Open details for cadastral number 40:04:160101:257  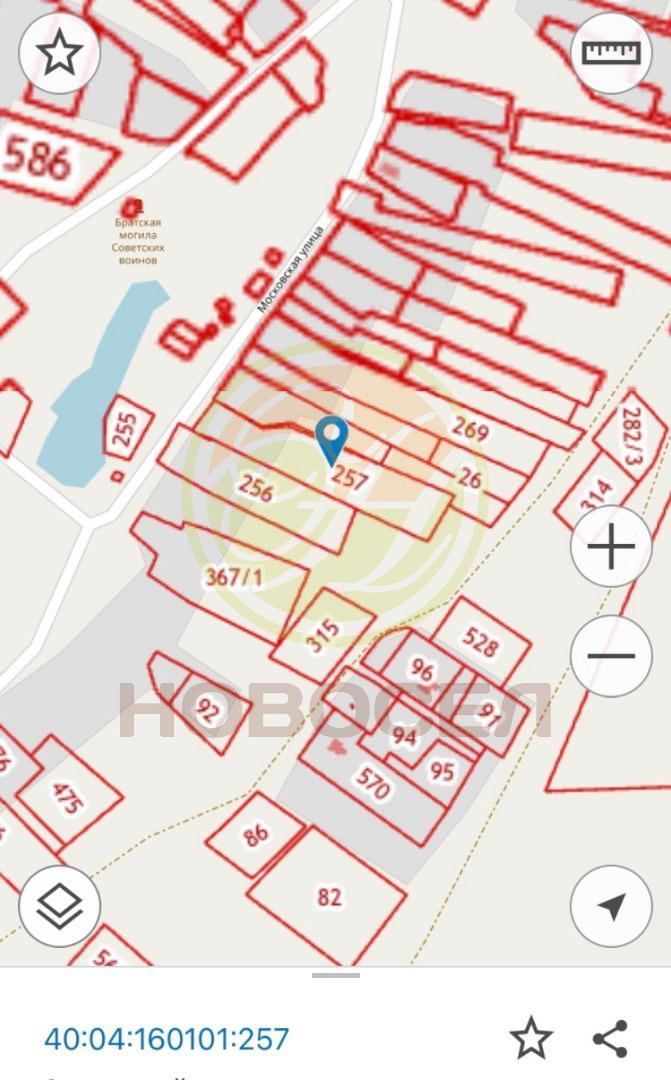tap(166, 1039)
